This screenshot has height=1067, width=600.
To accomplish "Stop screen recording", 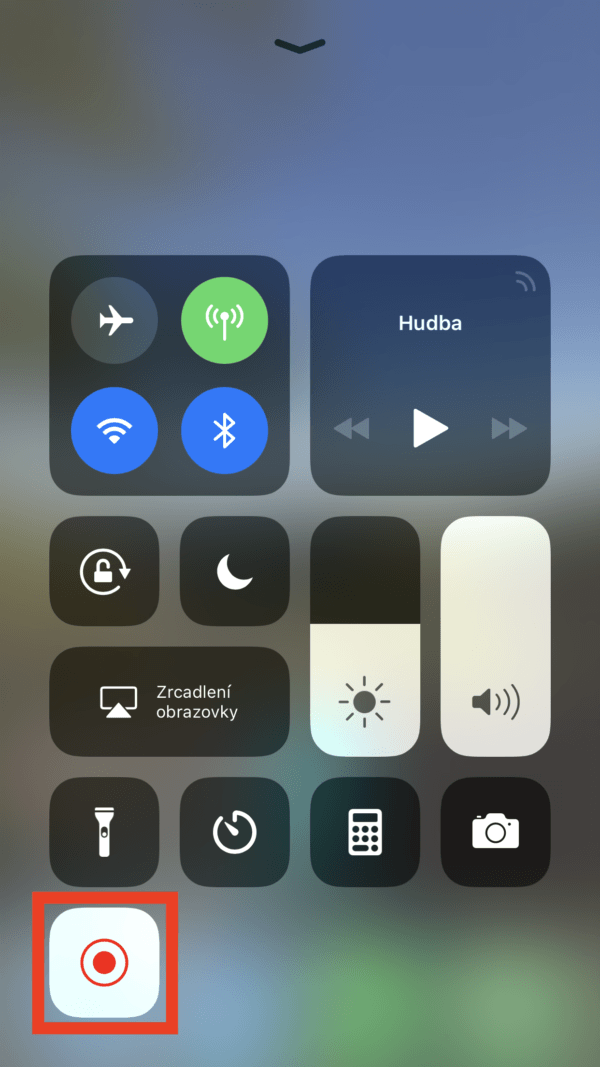I will 104,962.
